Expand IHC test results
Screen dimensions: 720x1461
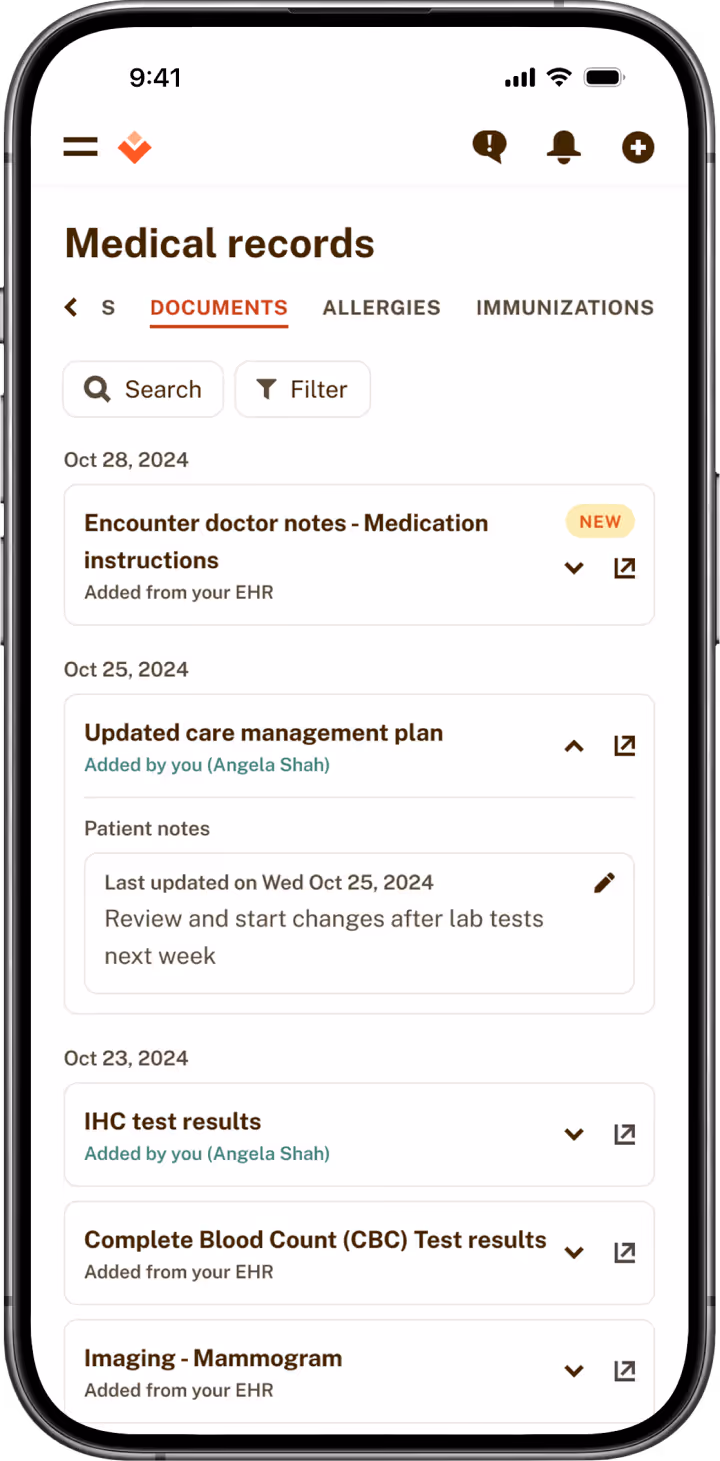pos(574,1135)
